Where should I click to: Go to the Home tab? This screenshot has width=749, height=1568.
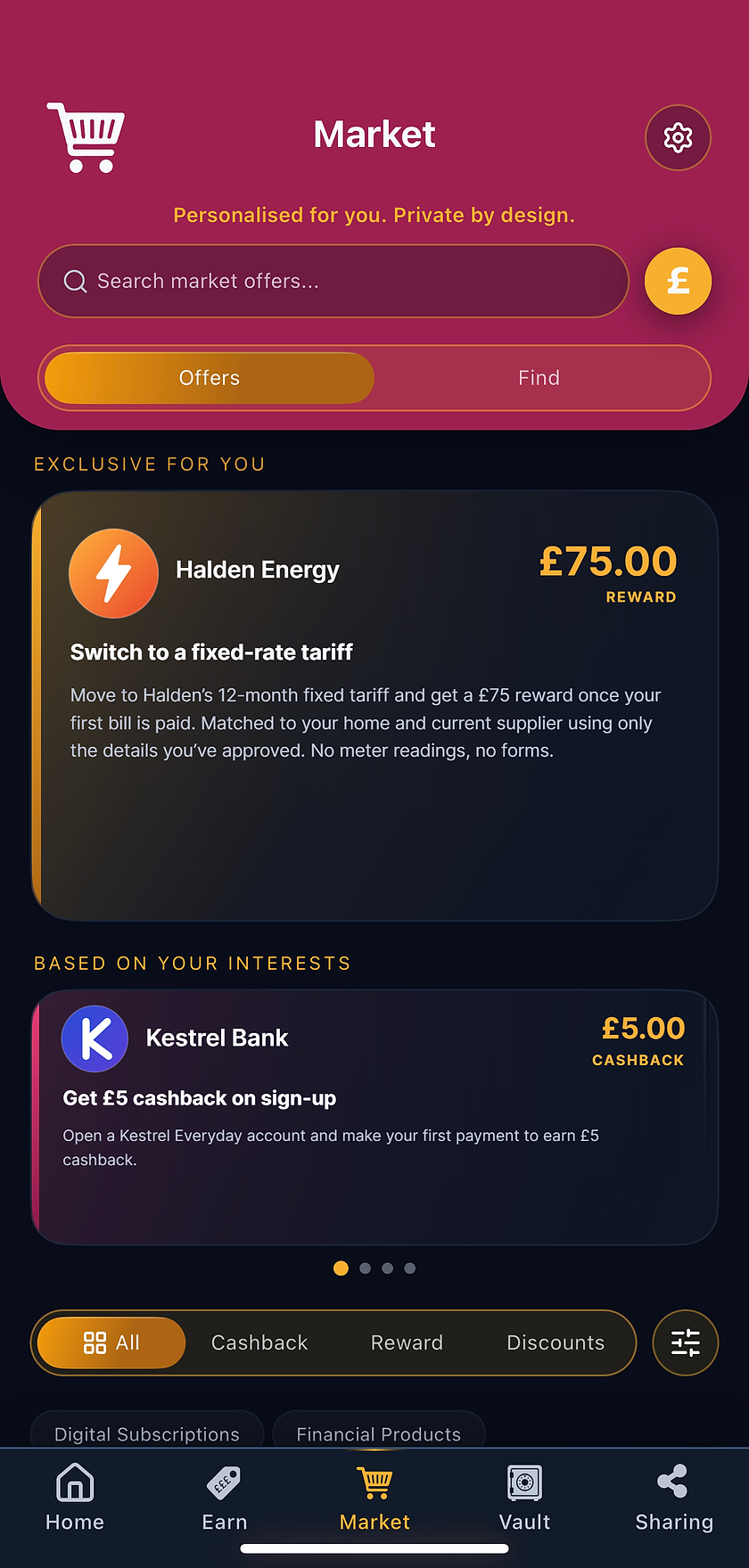(75, 1498)
